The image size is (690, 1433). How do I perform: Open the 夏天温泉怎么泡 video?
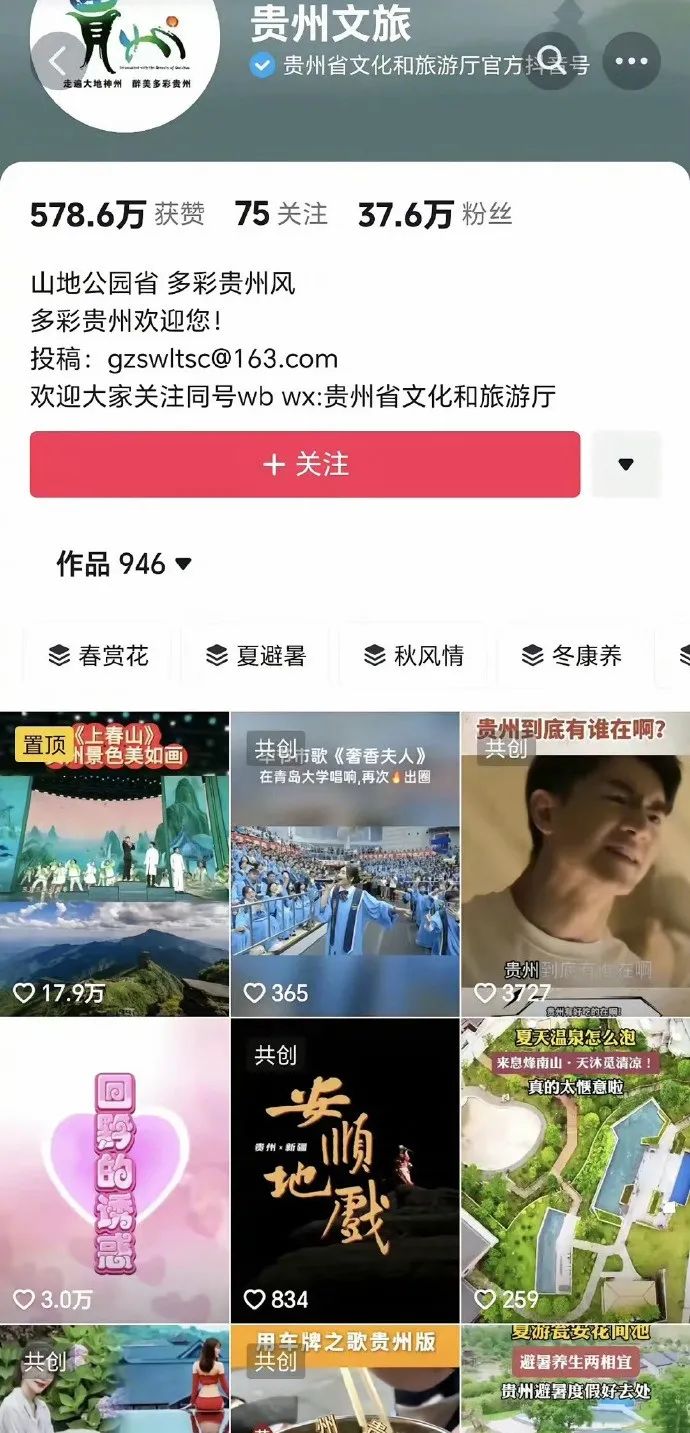575,1170
